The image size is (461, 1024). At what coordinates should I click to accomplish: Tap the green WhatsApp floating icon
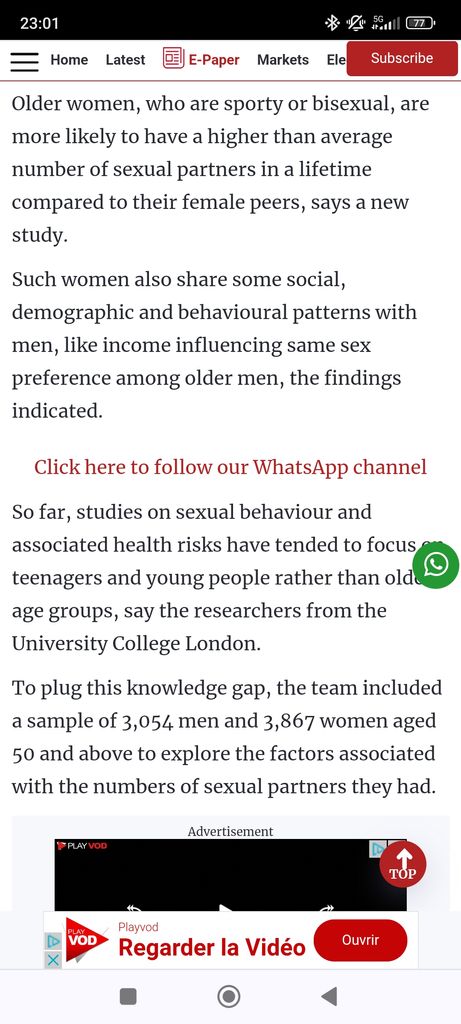(436, 565)
